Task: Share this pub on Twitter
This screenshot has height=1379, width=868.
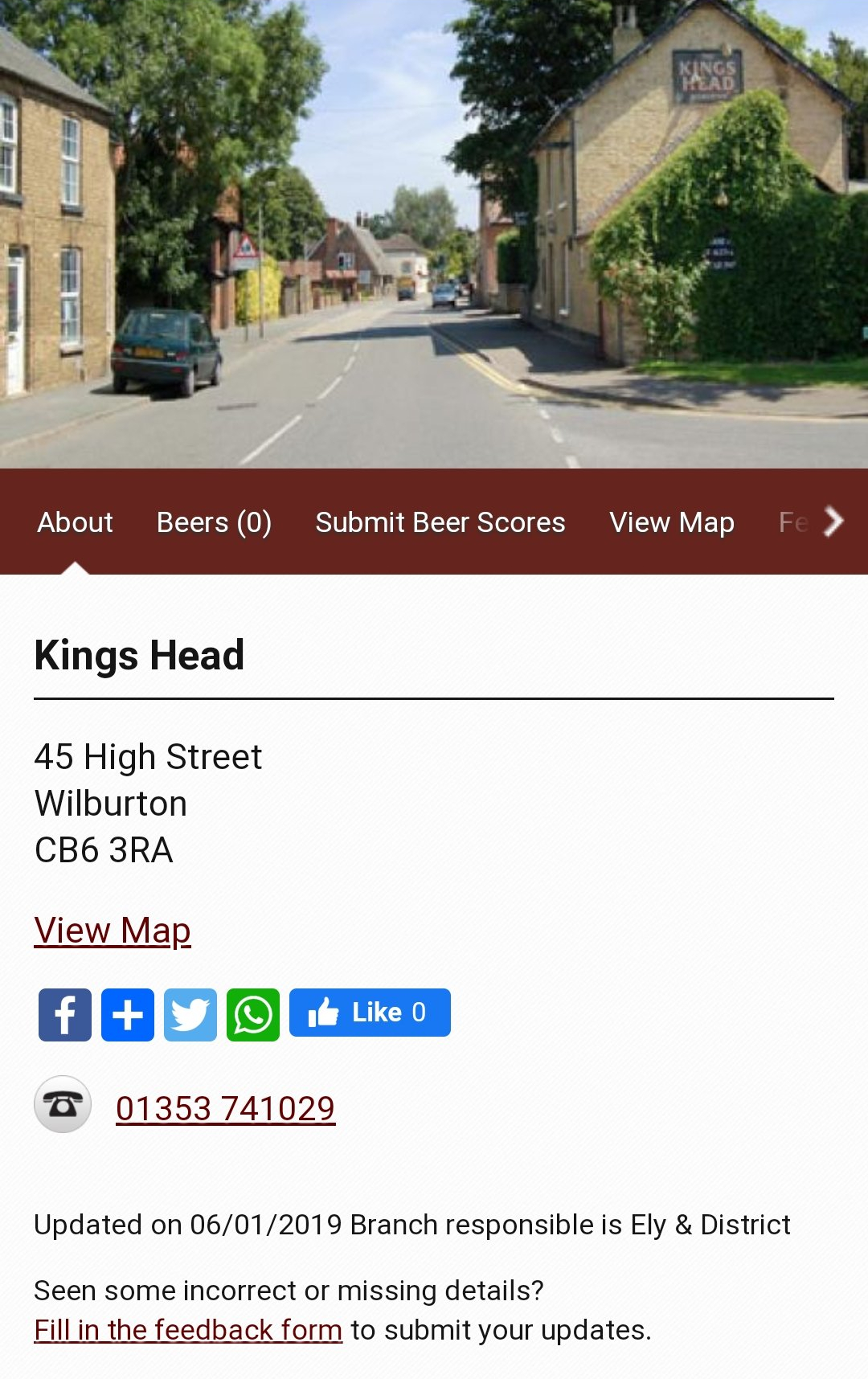Action: [190, 1015]
